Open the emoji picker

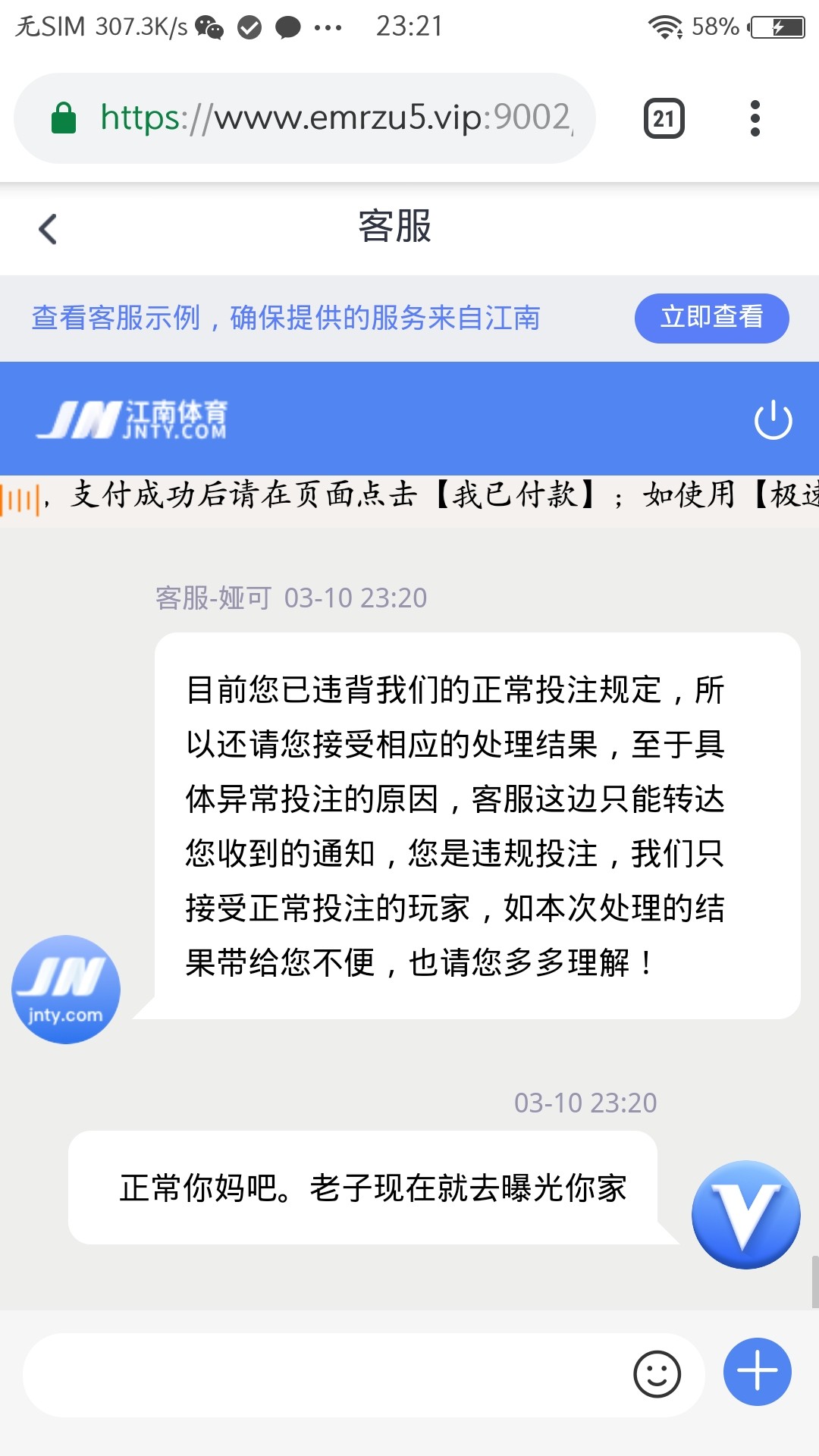click(x=657, y=1374)
